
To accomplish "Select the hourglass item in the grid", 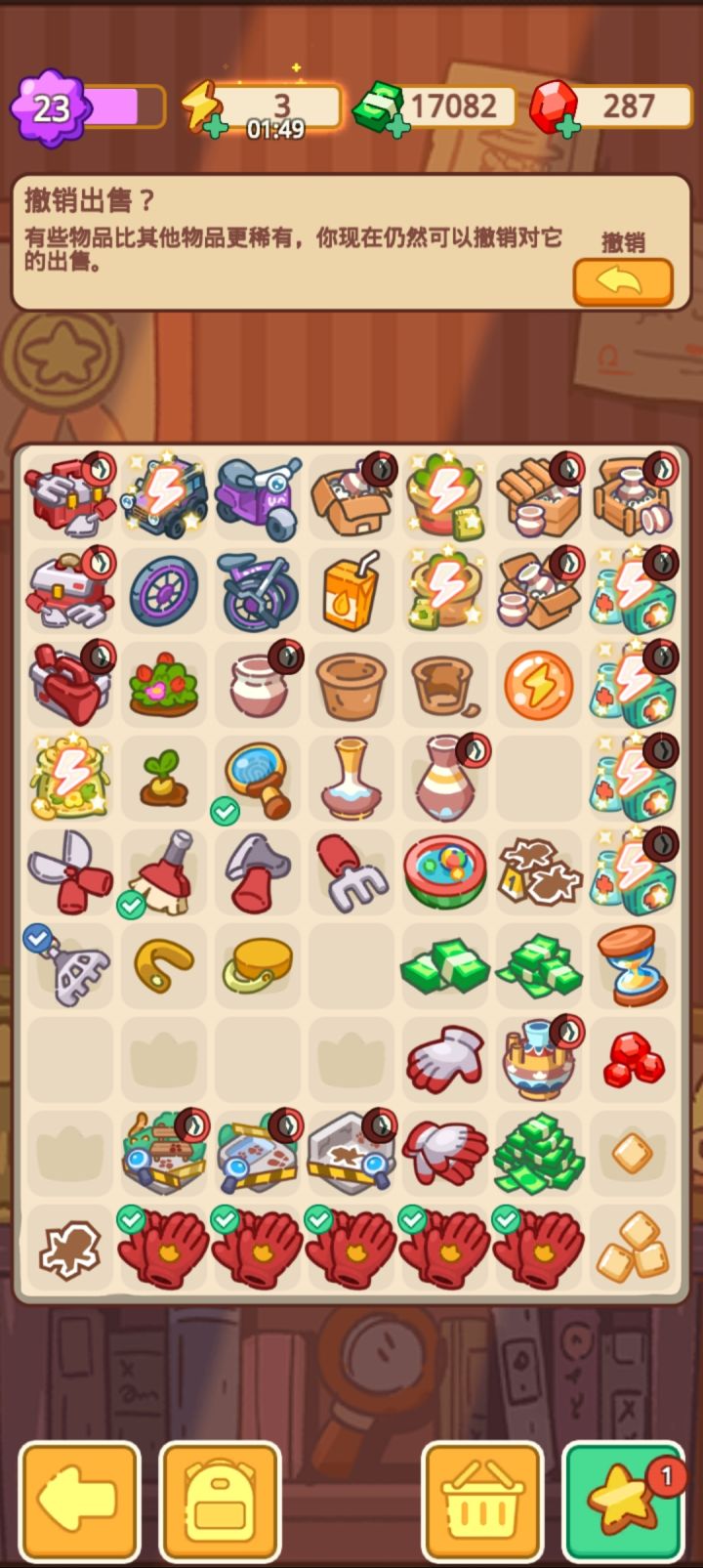I will [633, 965].
